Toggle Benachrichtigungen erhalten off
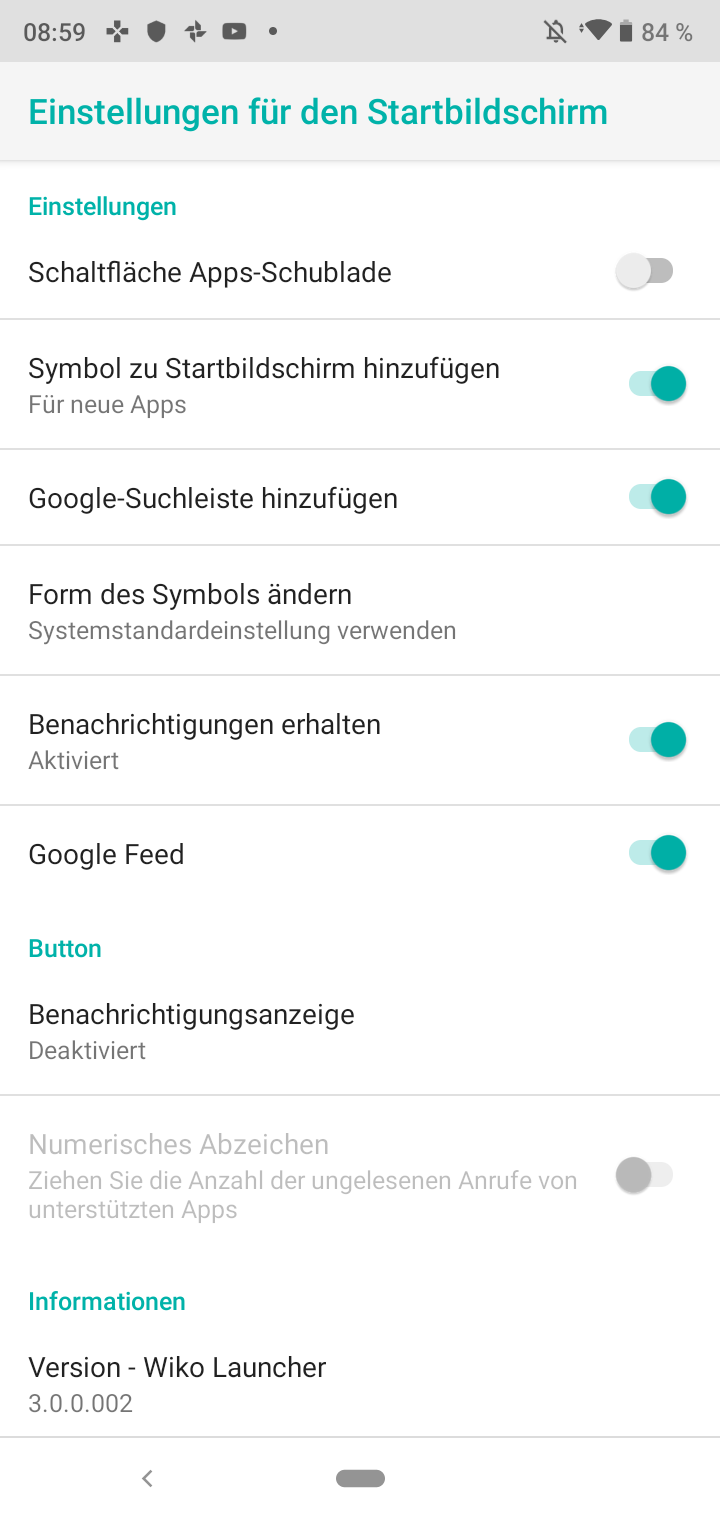The width and height of the screenshot is (720, 1520). pyautogui.click(x=657, y=740)
